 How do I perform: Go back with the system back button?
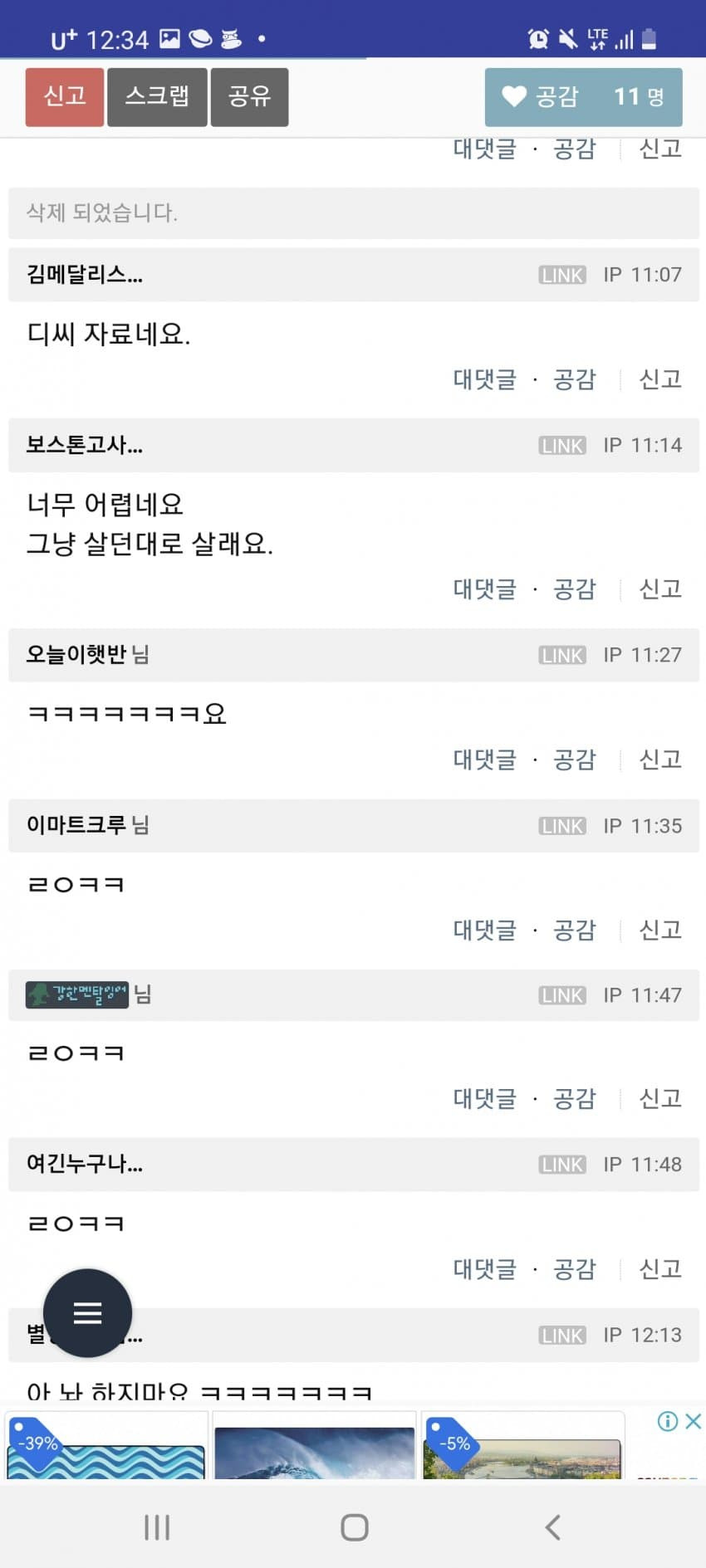(x=552, y=1527)
